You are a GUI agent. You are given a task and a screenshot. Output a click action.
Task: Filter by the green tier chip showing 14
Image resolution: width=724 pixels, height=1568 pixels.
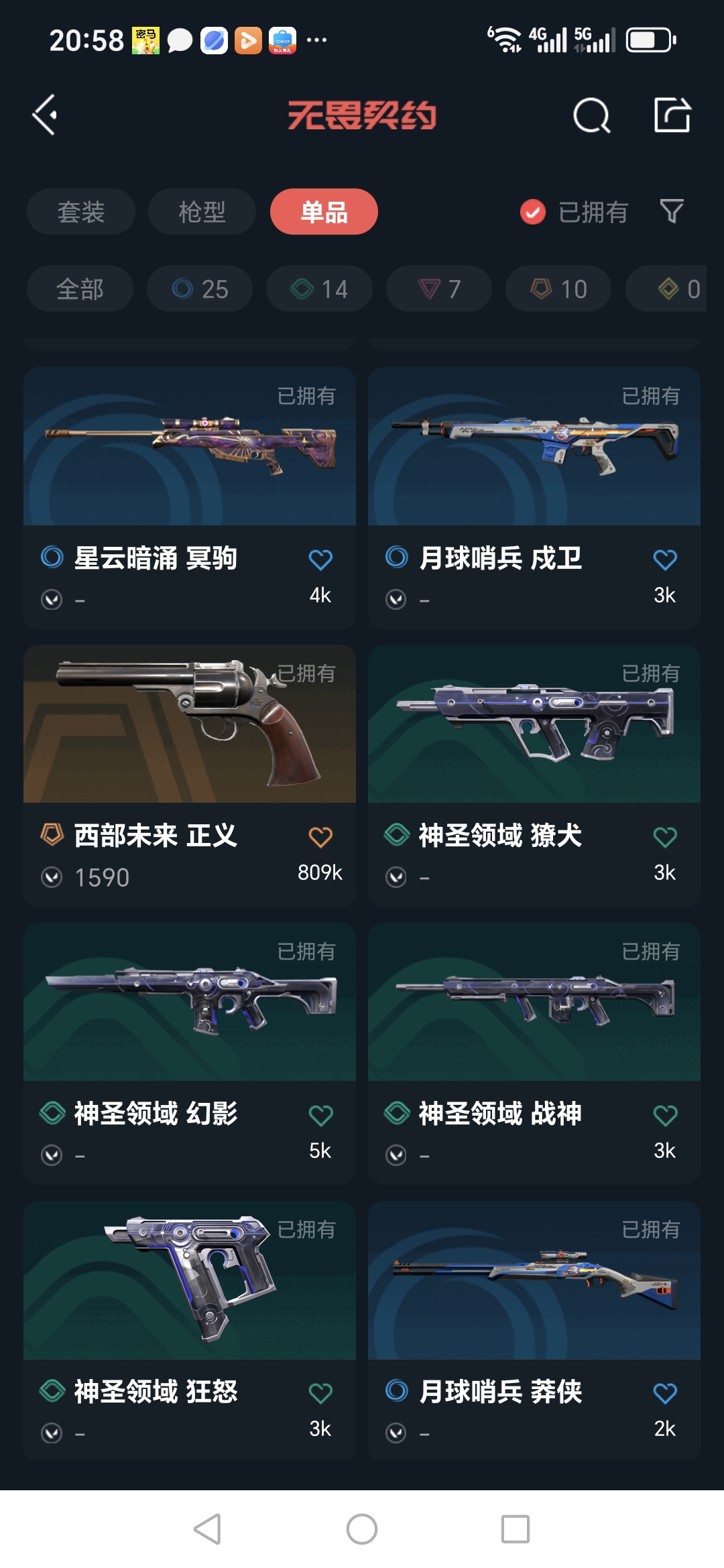point(319,289)
